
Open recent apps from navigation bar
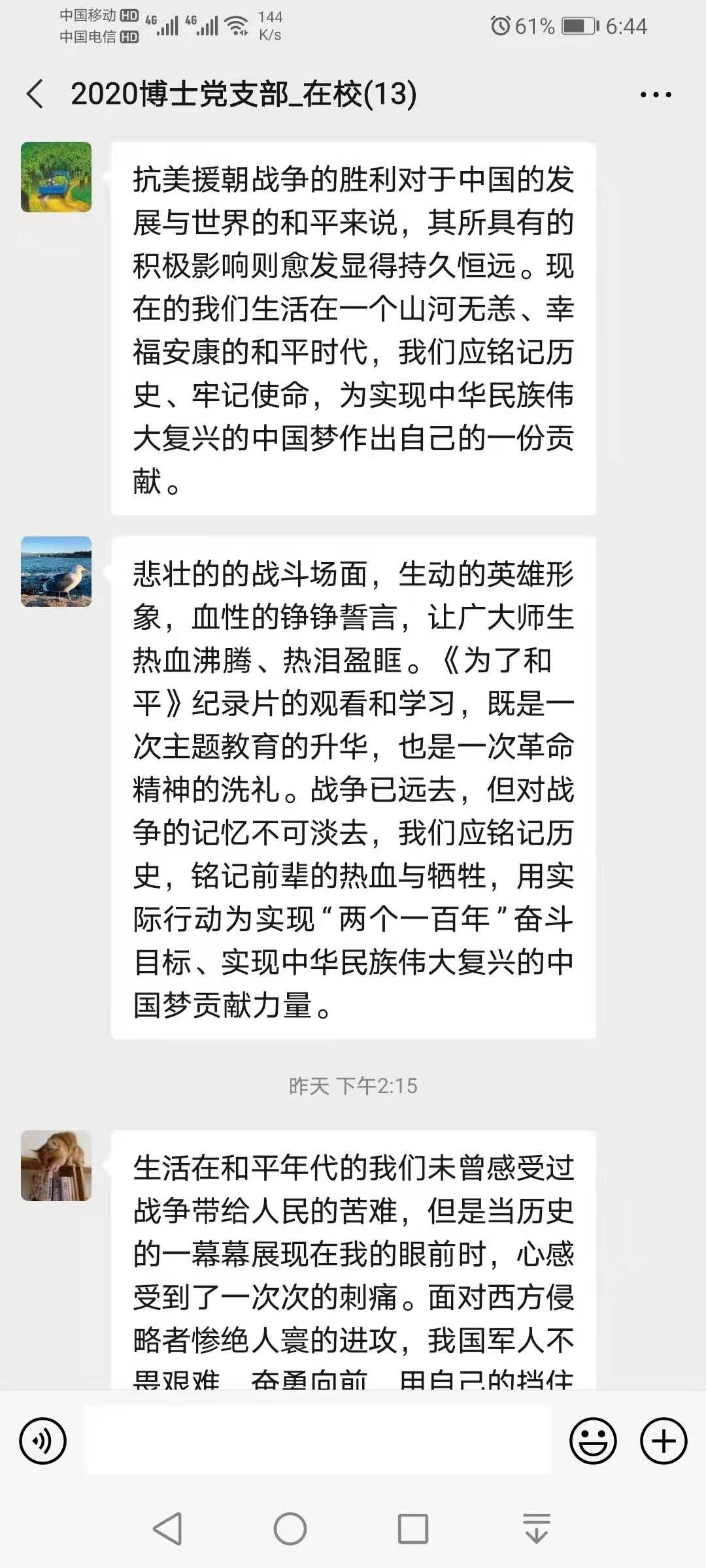pyautogui.click(x=413, y=1529)
